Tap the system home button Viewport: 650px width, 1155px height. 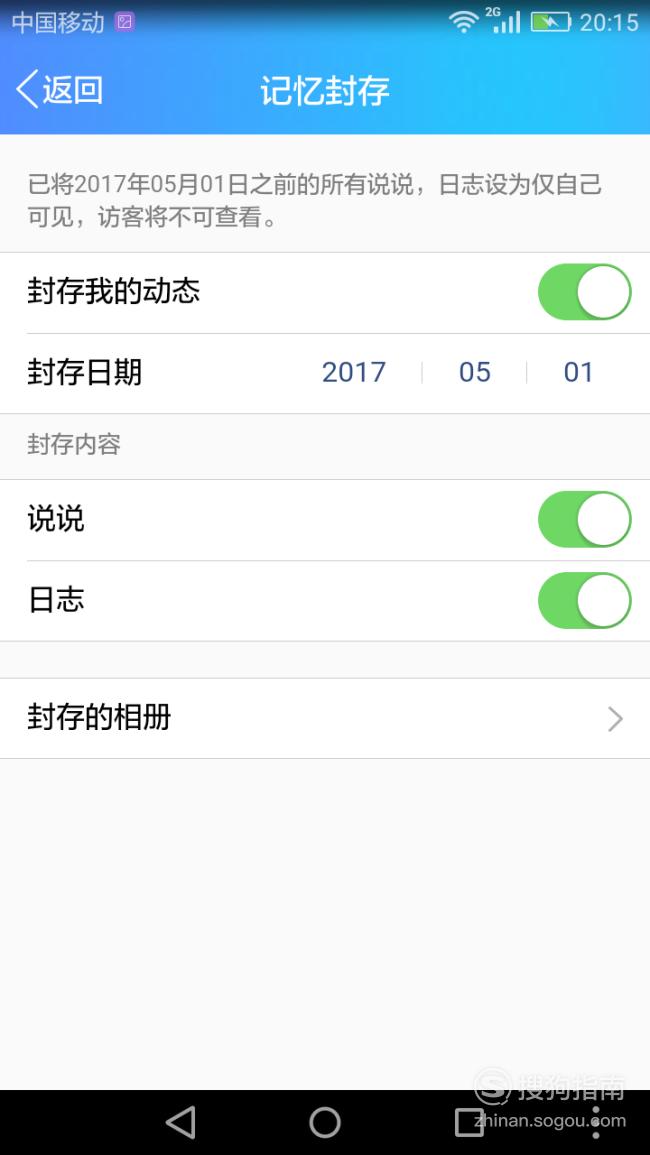tap(324, 1123)
